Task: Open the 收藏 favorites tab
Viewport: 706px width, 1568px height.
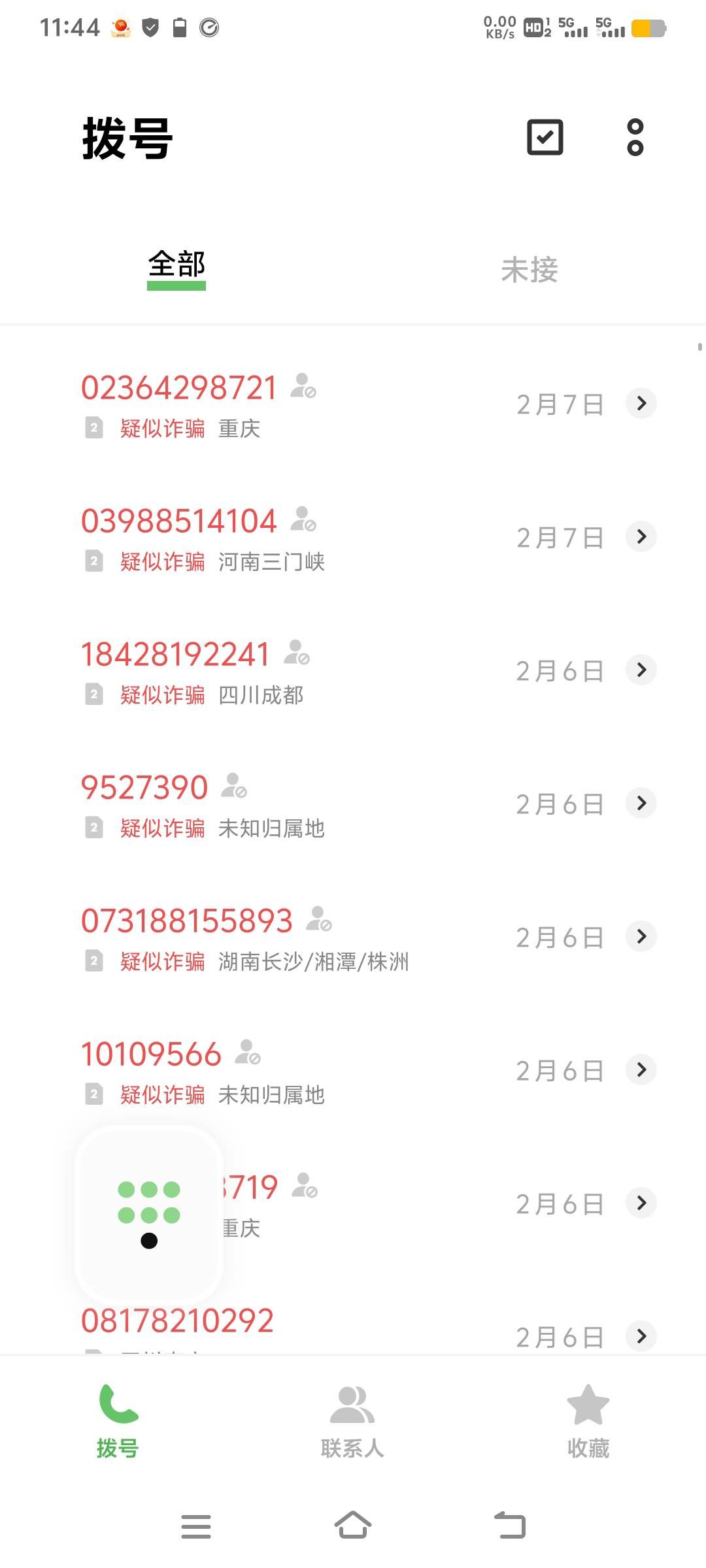Action: 588,1422
